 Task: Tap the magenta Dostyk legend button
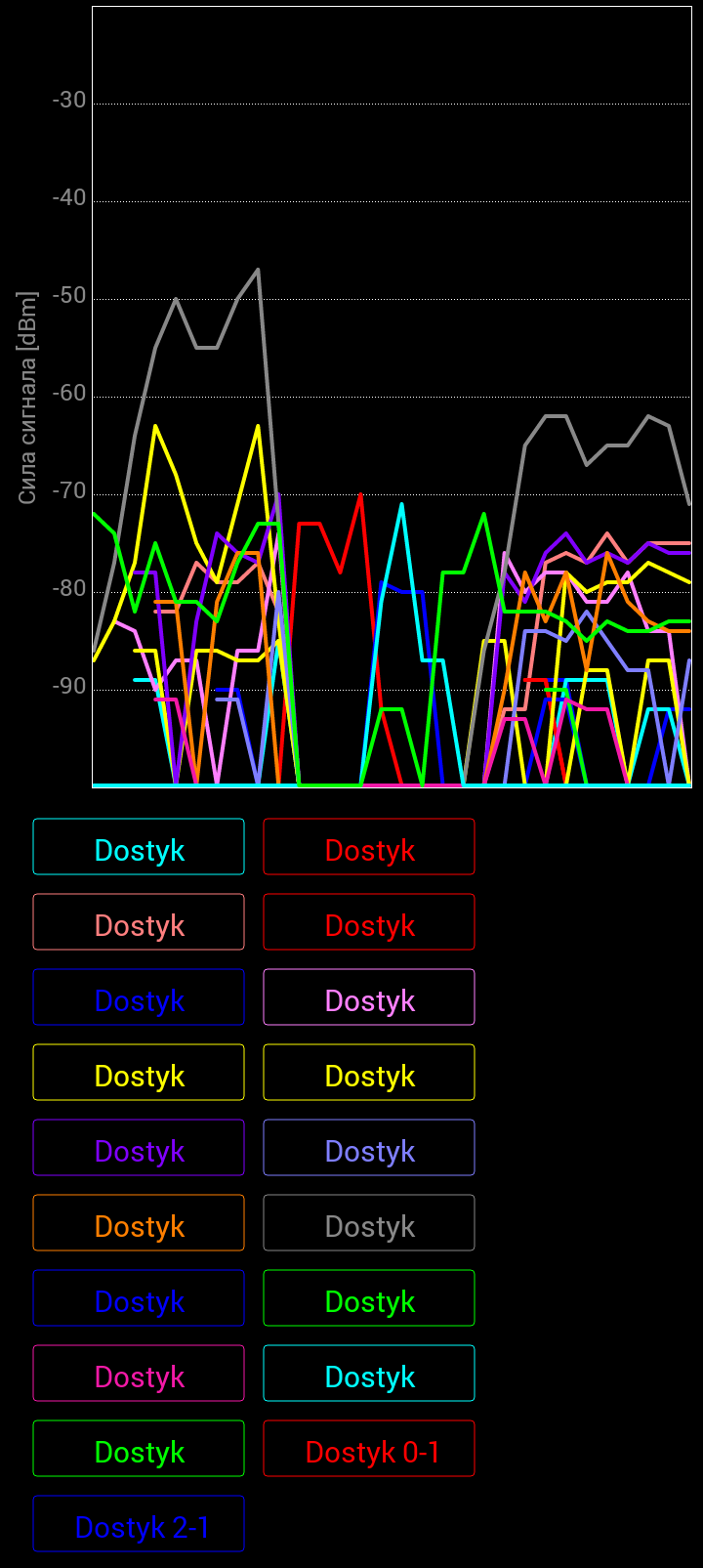(139, 1373)
